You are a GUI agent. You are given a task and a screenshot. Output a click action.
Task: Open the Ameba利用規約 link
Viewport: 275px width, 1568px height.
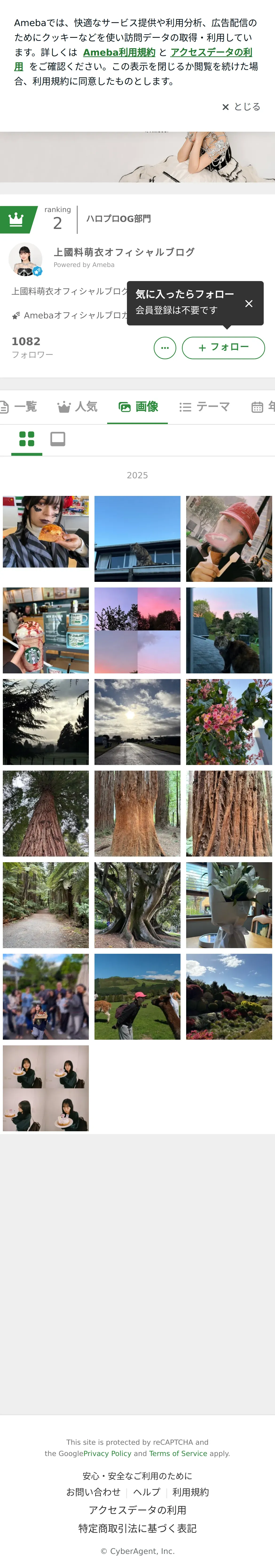point(119,52)
